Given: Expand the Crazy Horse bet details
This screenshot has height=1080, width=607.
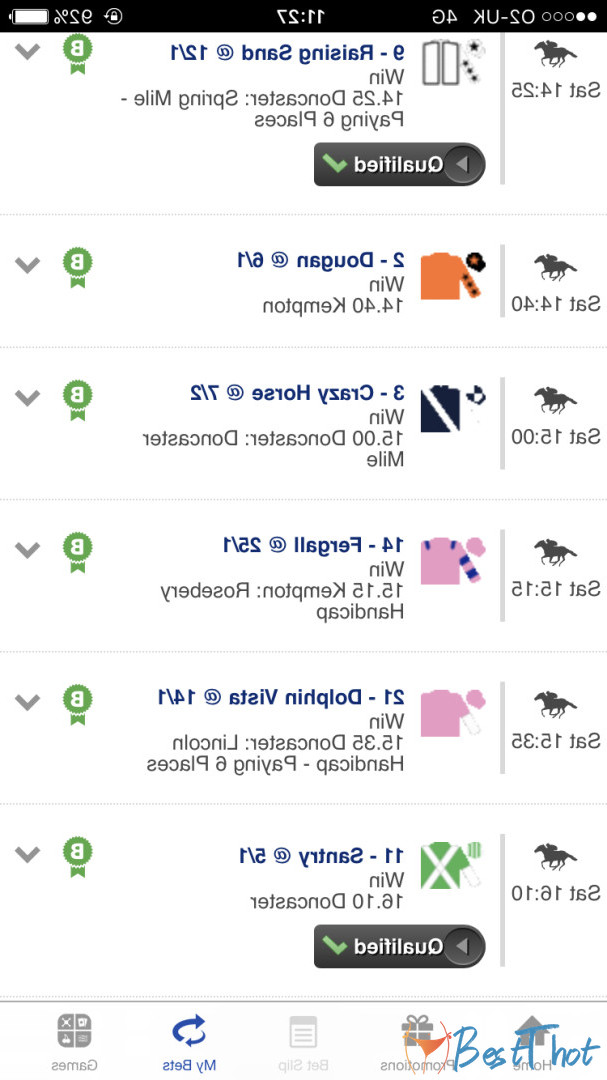Looking at the screenshot, I should tap(28, 396).
